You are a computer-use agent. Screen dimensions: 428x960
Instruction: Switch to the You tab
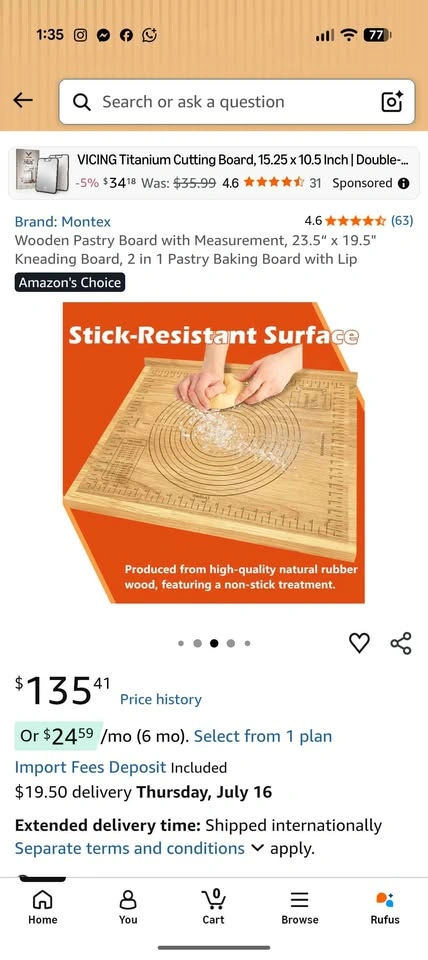[x=128, y=907]
